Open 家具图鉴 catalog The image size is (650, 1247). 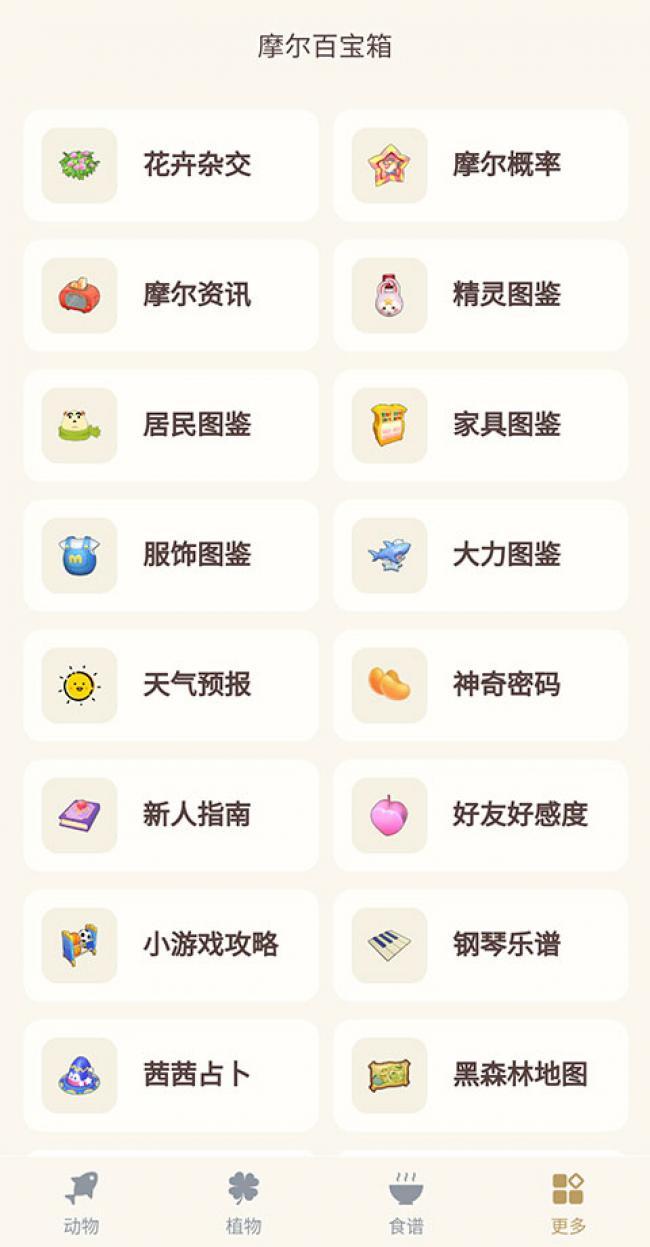pyautogui.click(x=481, y=425)
